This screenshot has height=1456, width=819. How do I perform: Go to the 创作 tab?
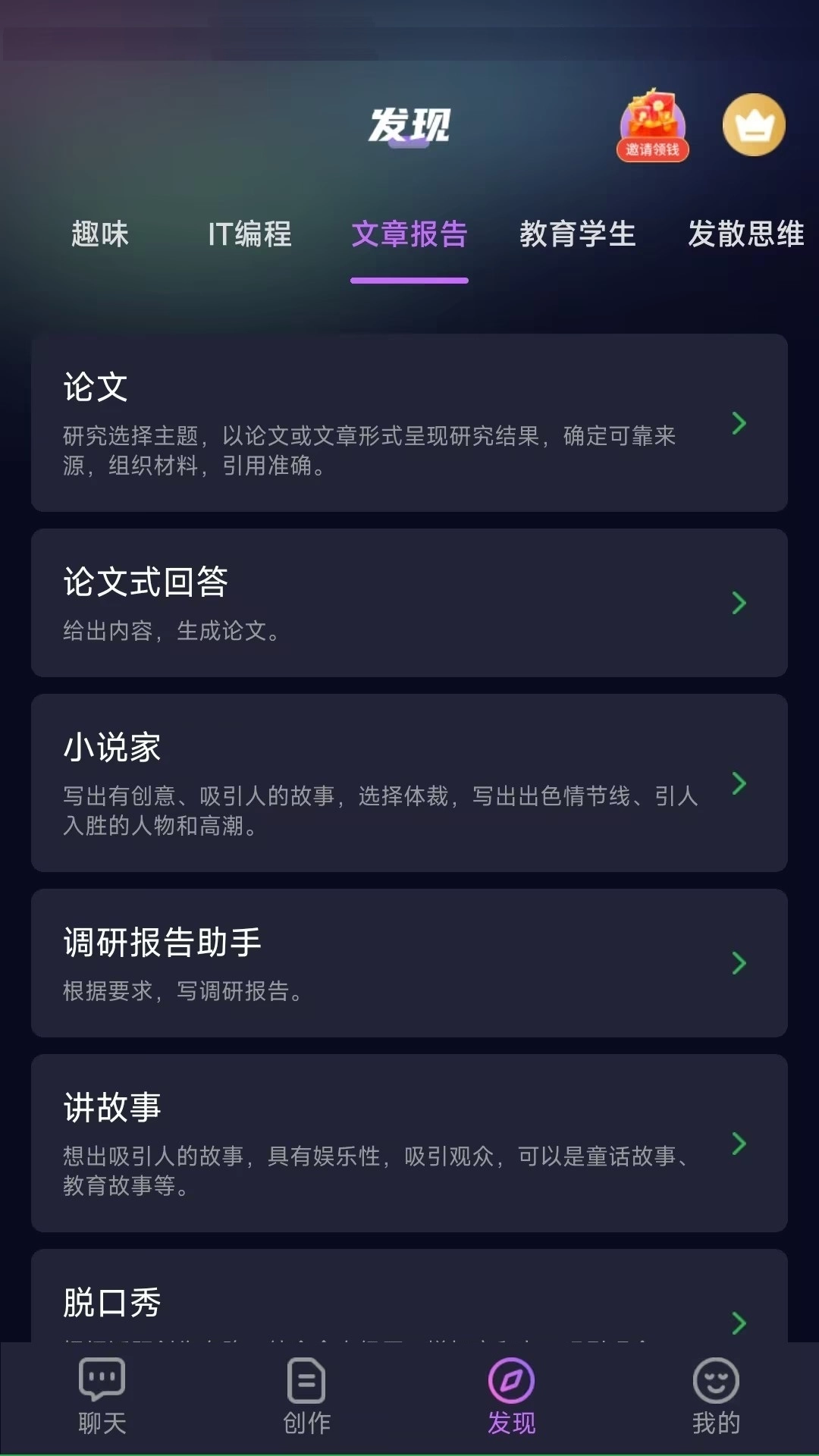coord(307,1397)
